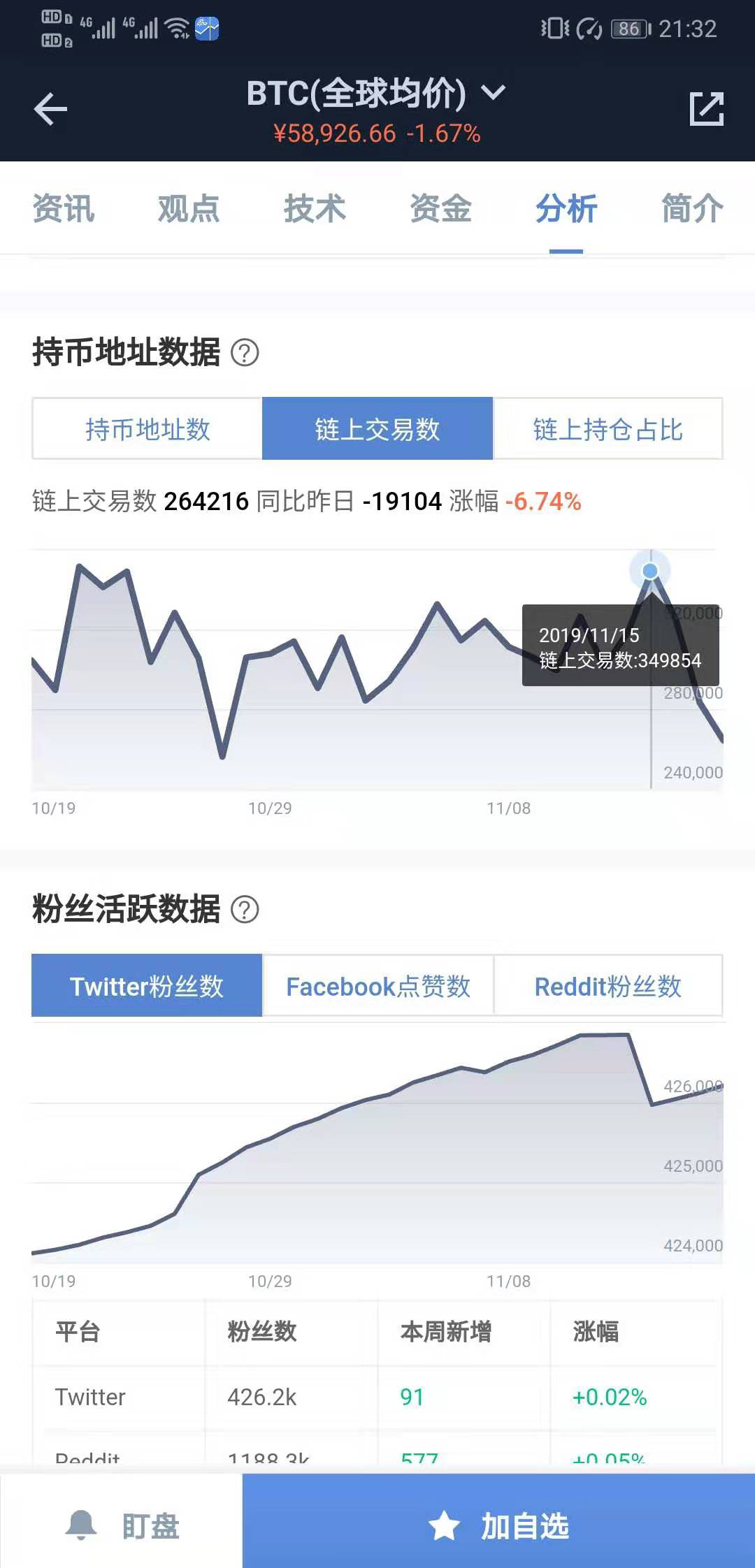755x1568 pixels.
Task: Tap the 盯盘 bell button
Action: pos(122,1525)
